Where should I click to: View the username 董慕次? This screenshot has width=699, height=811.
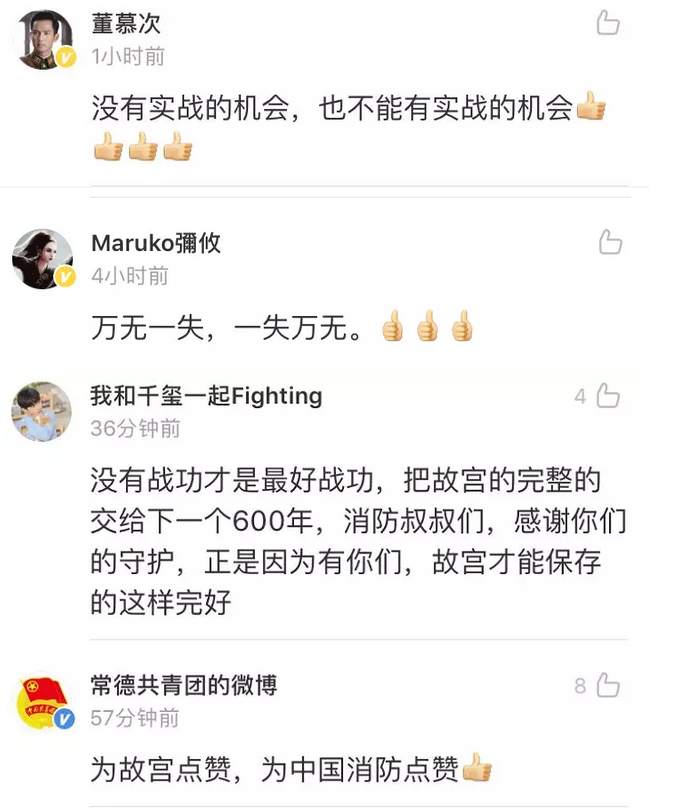(x=126, y=24)
